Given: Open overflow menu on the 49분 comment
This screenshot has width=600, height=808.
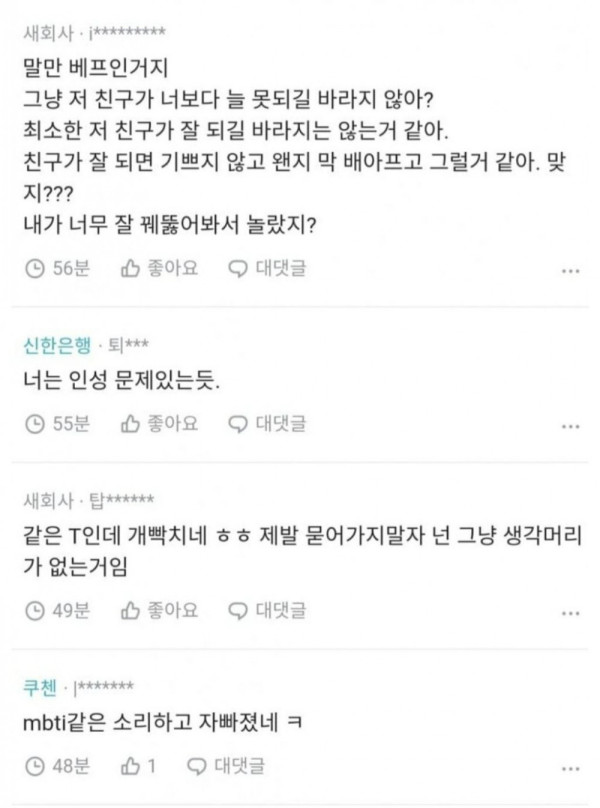Looking at the screenshot, I should click(570, 611).
